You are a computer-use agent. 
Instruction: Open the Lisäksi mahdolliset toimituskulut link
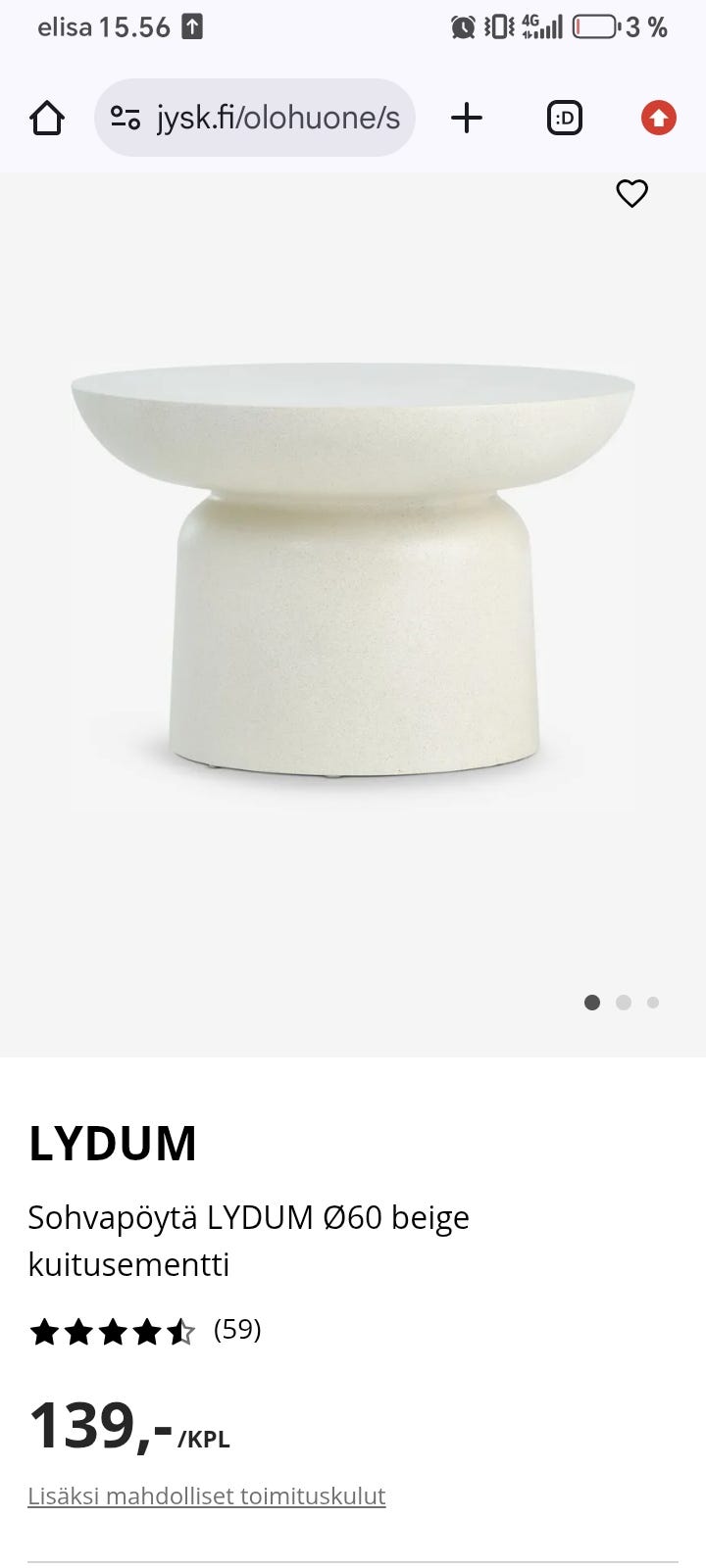(x=207, y=1495)
